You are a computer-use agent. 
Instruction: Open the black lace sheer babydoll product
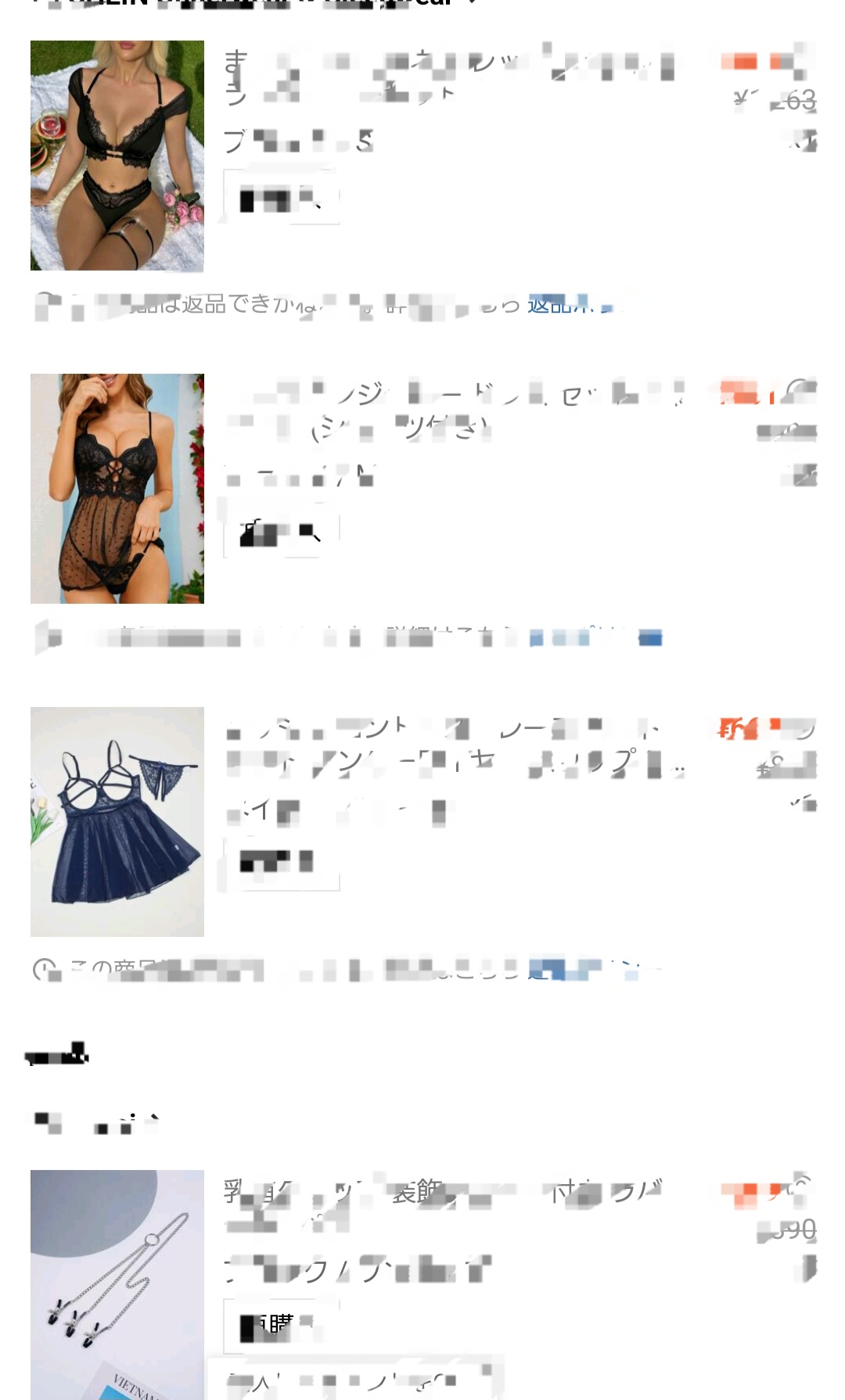coord(117,489)
